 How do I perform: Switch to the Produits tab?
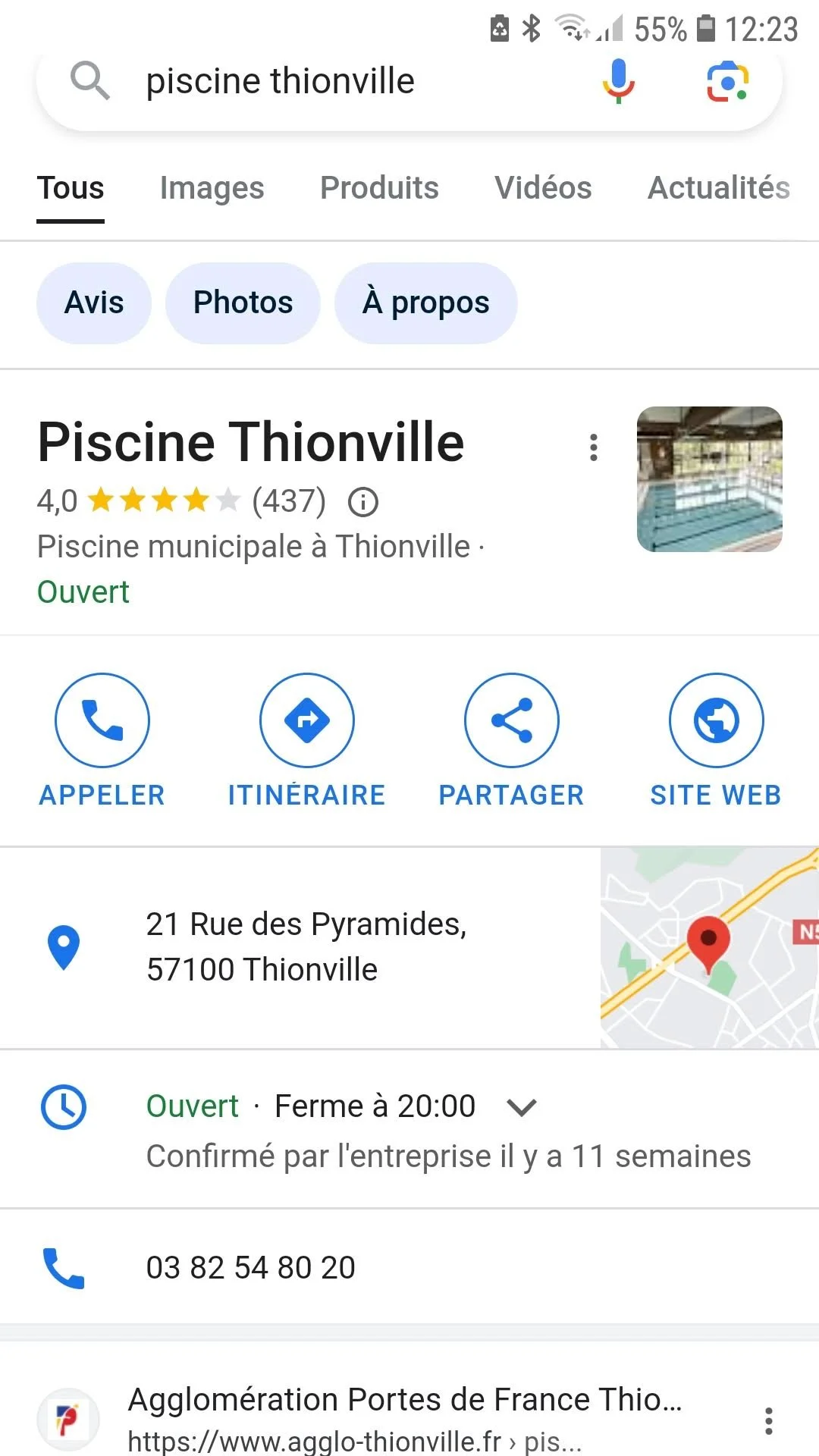[x=379, y=188]
